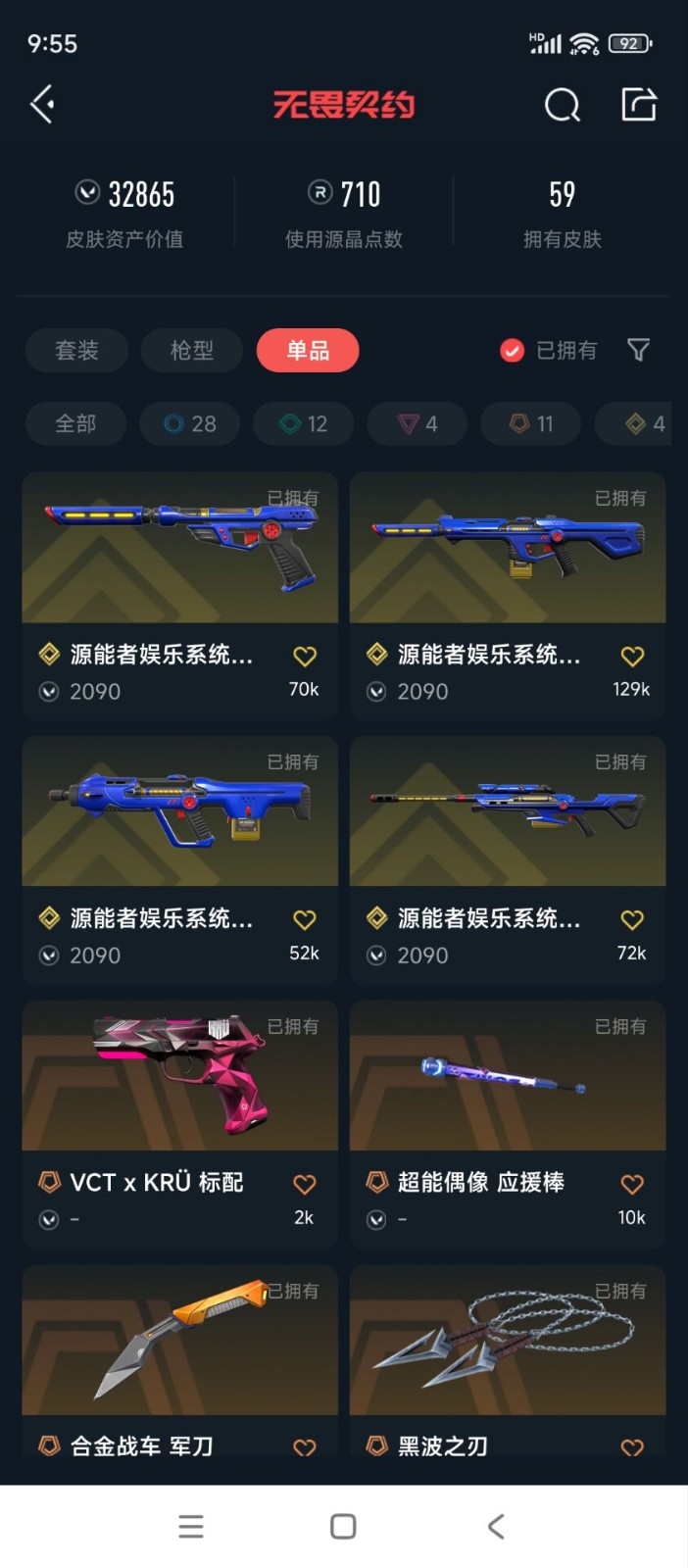Tap the system home button
Viewport: 688px width, 1568px height.
tap(343, 1526)
